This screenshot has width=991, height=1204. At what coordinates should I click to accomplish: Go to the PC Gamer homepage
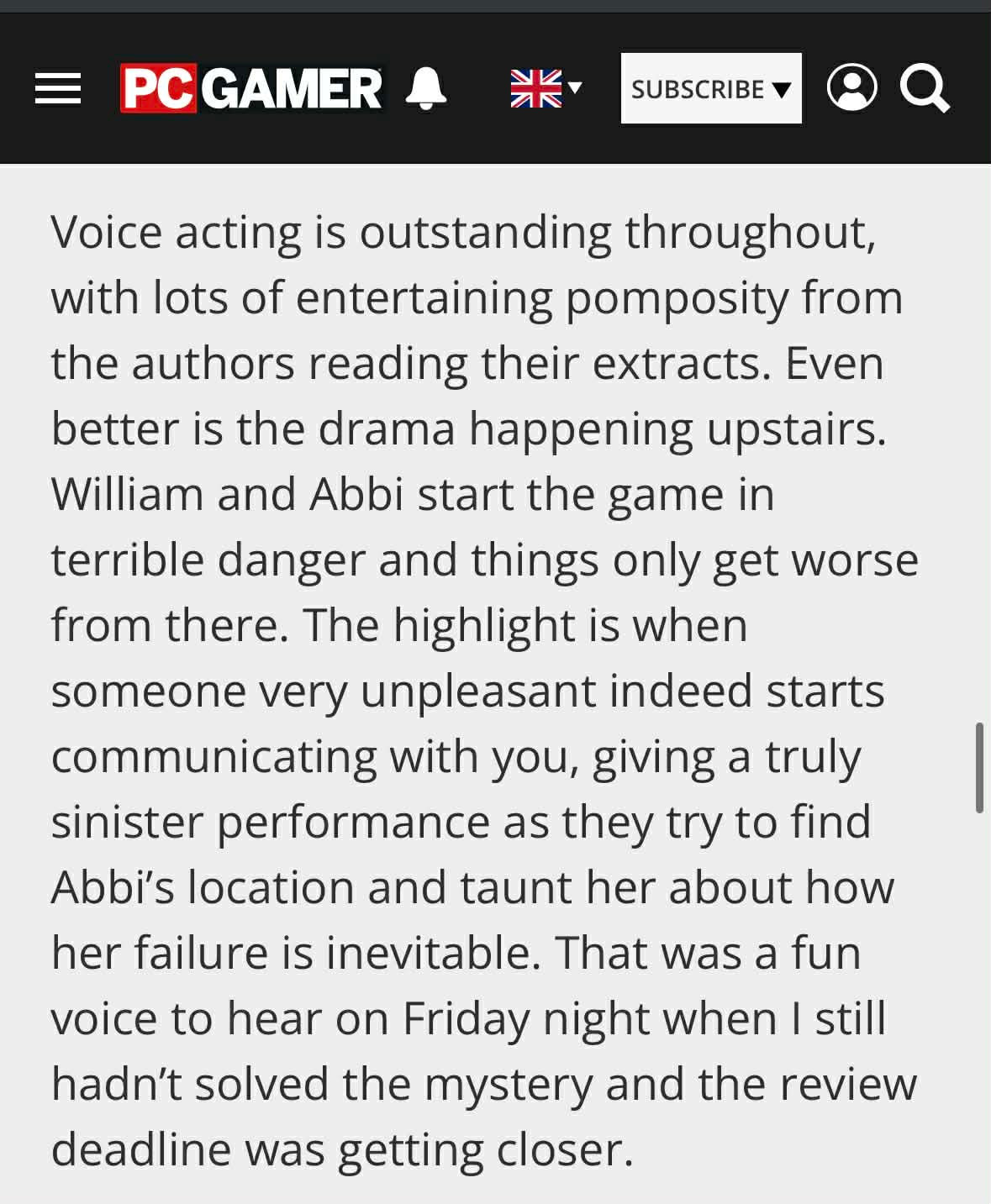click(x=250, y=88)
